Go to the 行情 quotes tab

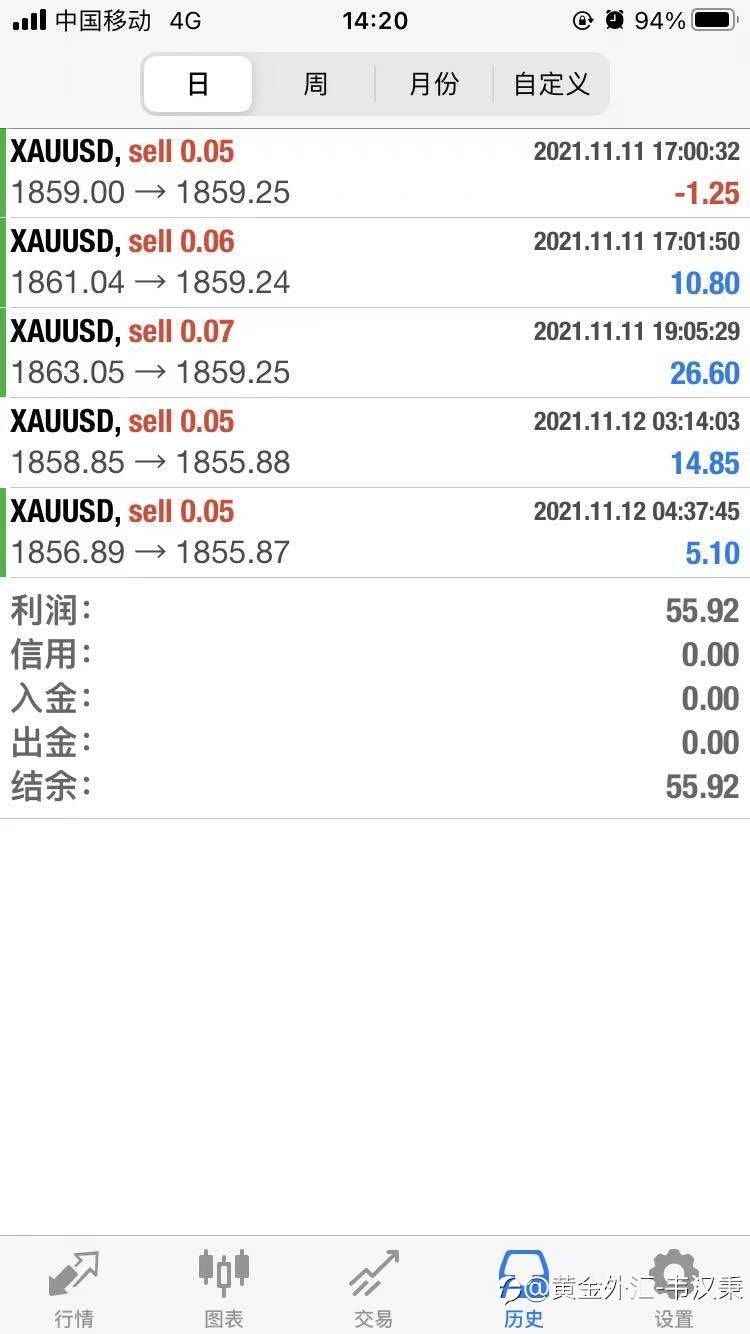(x=74, y=1287)
